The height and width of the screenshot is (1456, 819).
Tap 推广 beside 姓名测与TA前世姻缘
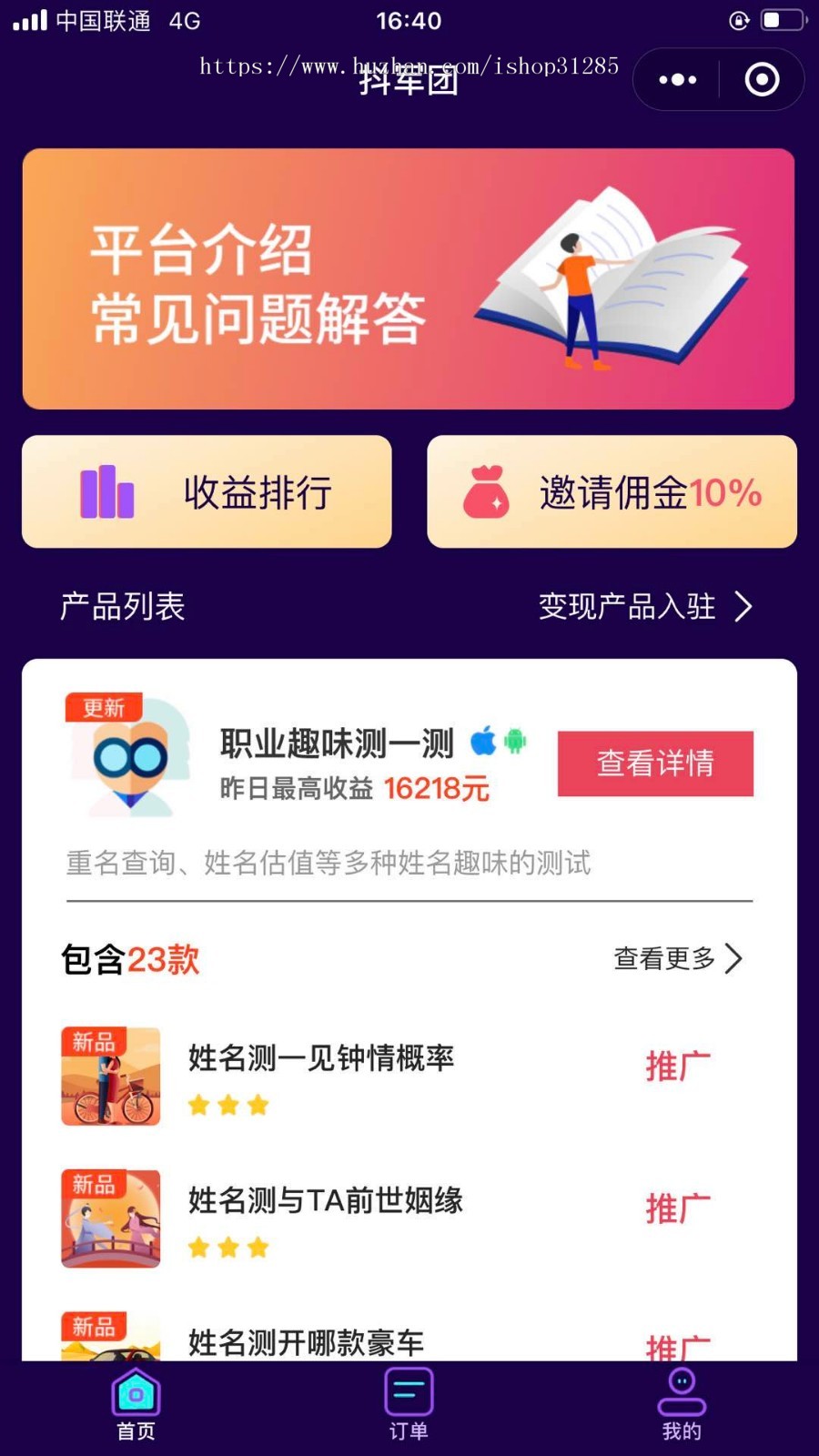pyautogui.click(x=677, y=1207)
